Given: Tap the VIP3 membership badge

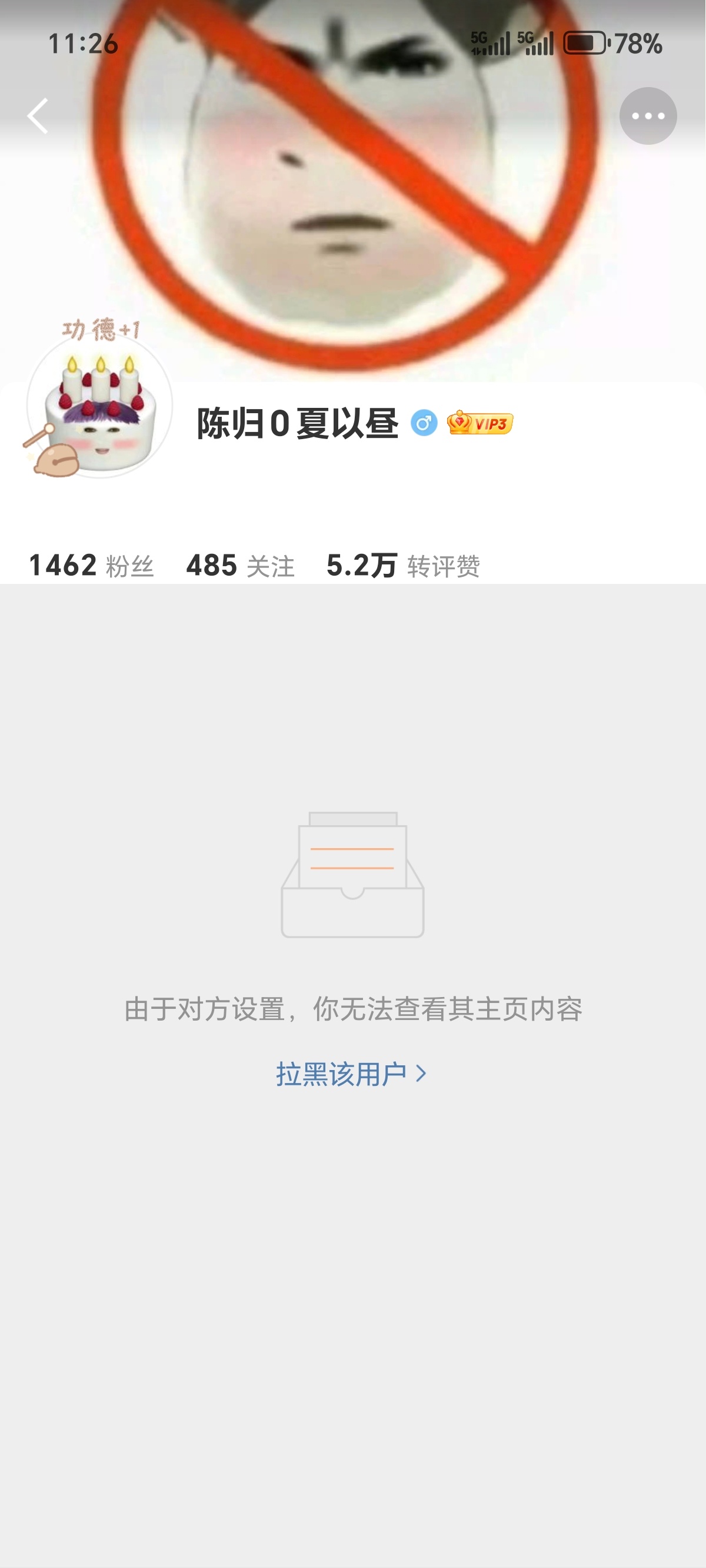Looking at the screenshot, I should click(481, 423).
